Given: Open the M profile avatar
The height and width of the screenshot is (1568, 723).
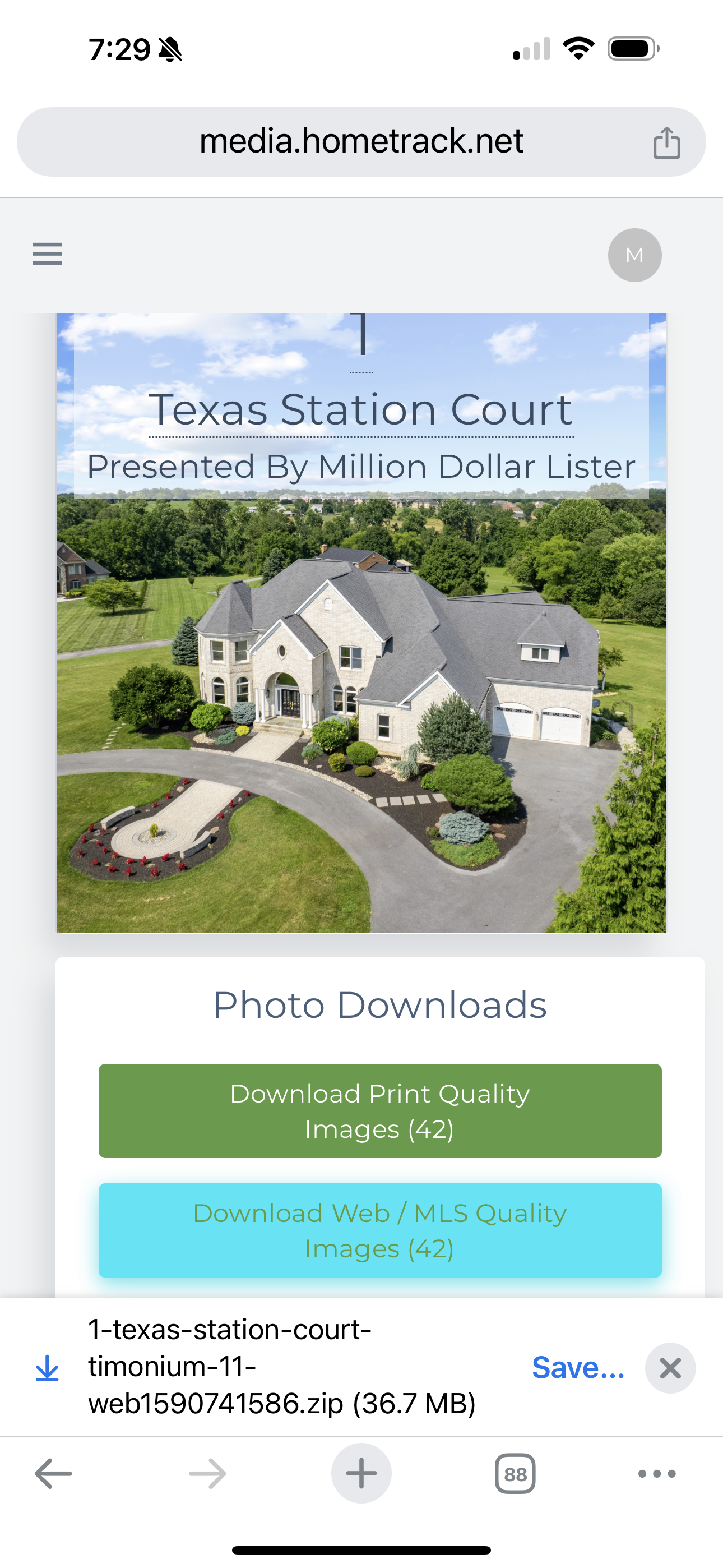Looking at the screenshot, I should tap(634, 255).
